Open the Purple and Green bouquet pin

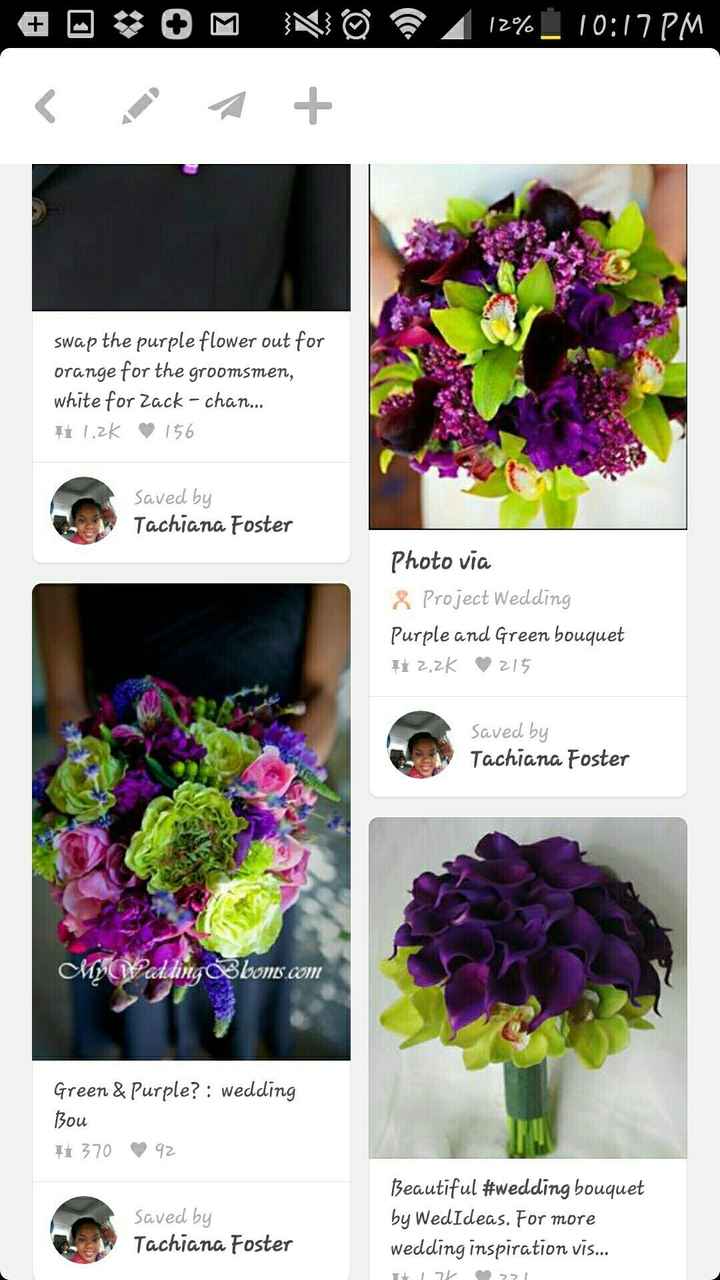tap(528, 347)
